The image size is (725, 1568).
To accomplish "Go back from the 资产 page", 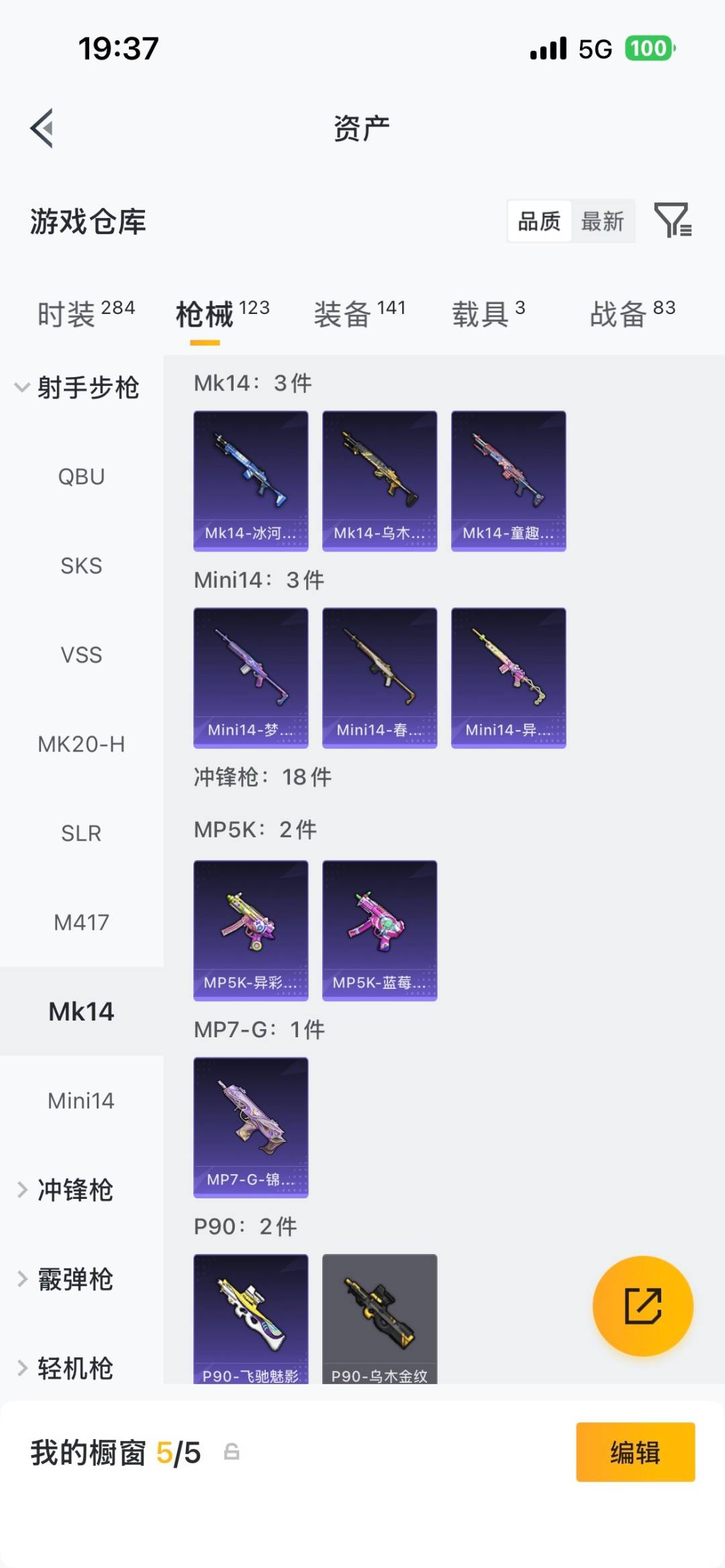I will coord(42,128).
